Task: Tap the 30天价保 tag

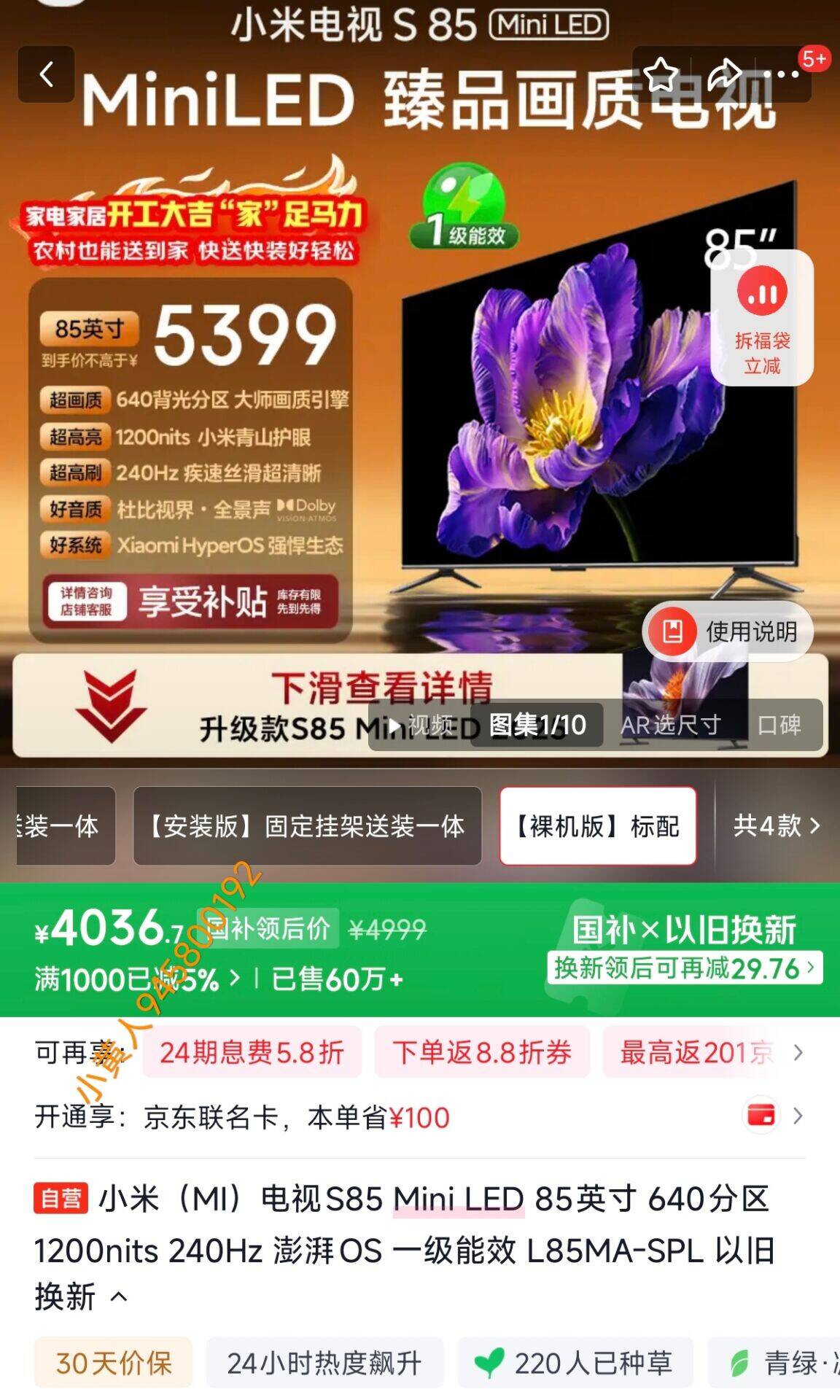Action: [x=114, y=1363]
